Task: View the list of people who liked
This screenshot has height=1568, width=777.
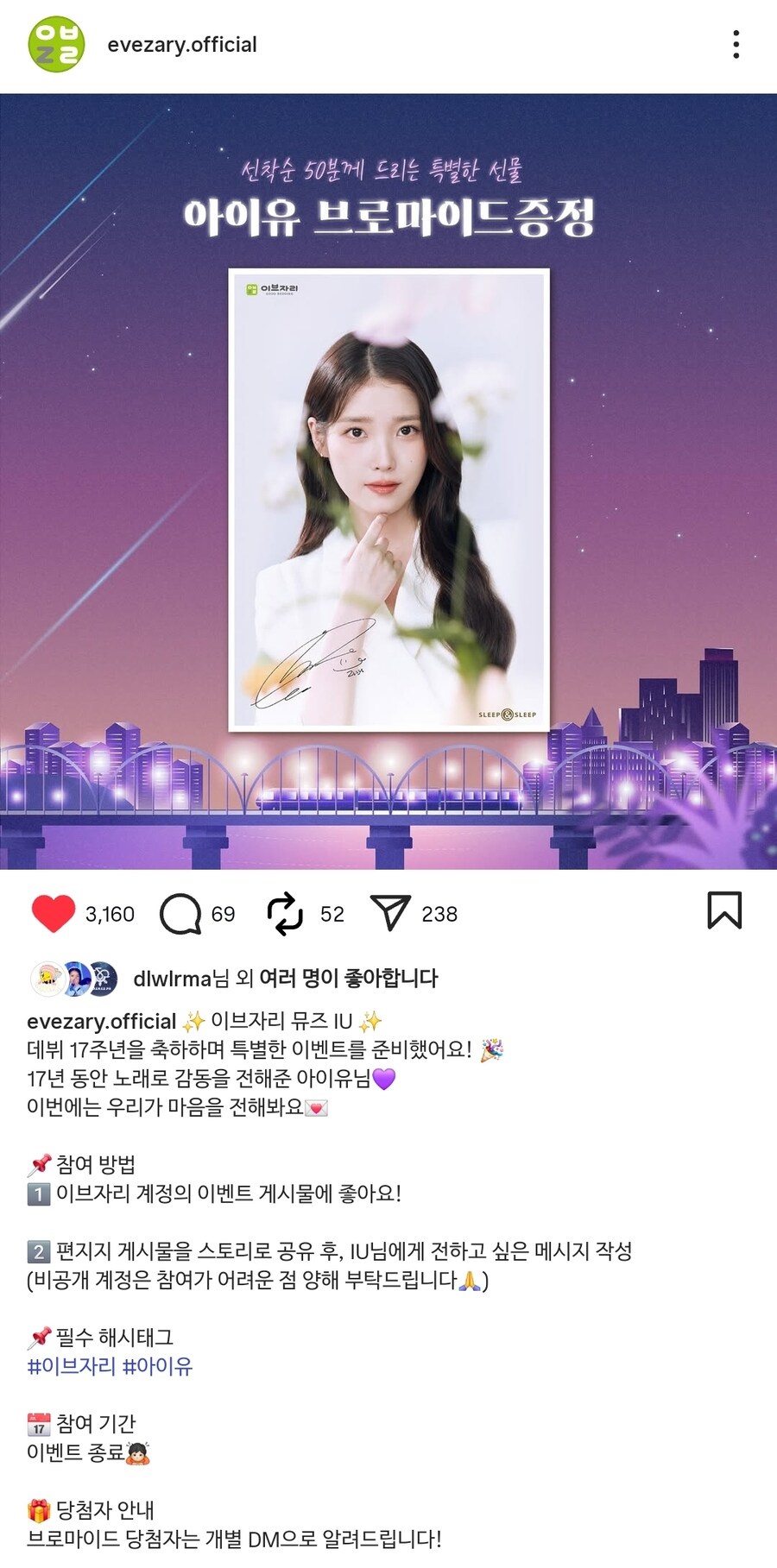Action: [x=347, y=979]
